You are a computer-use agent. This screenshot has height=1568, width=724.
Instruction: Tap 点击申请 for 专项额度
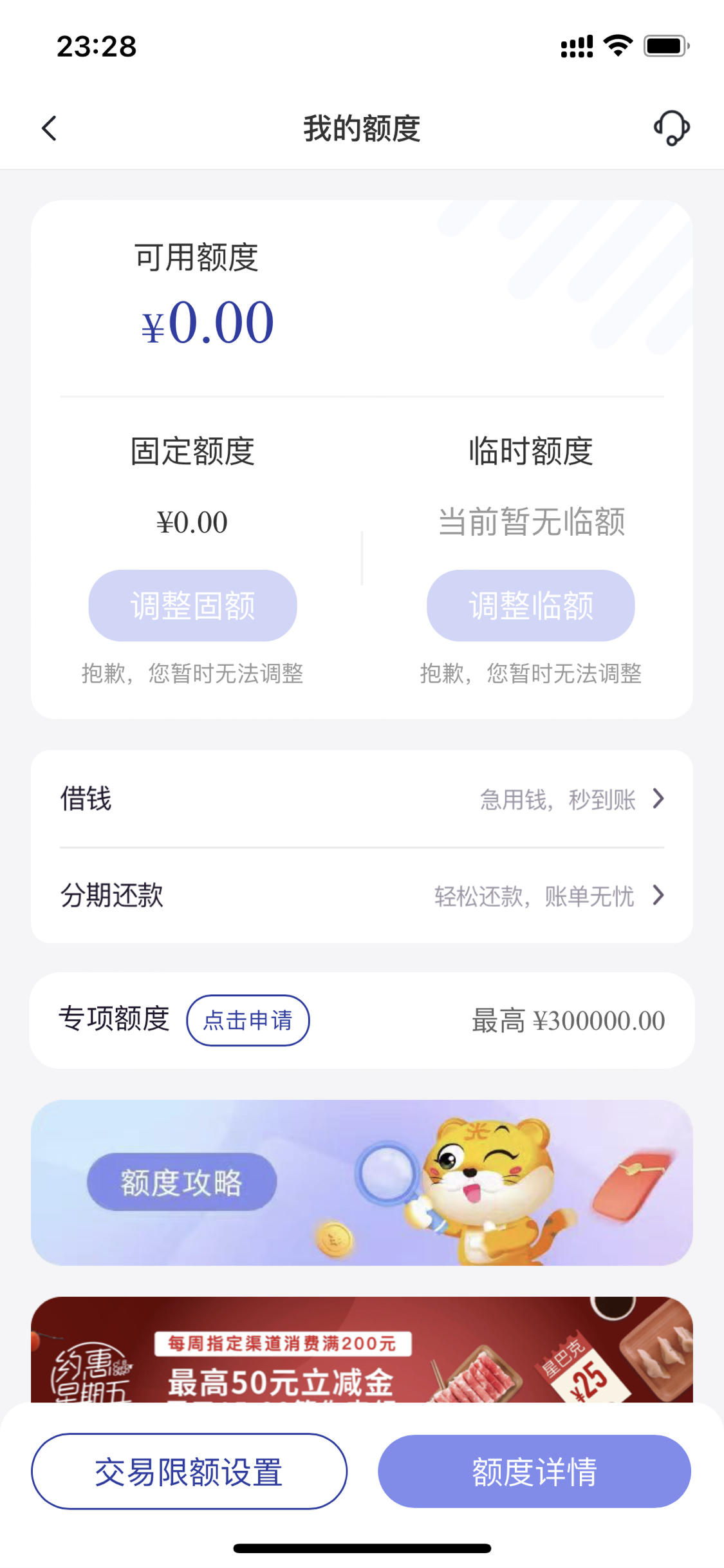(x=248, y=1020)
